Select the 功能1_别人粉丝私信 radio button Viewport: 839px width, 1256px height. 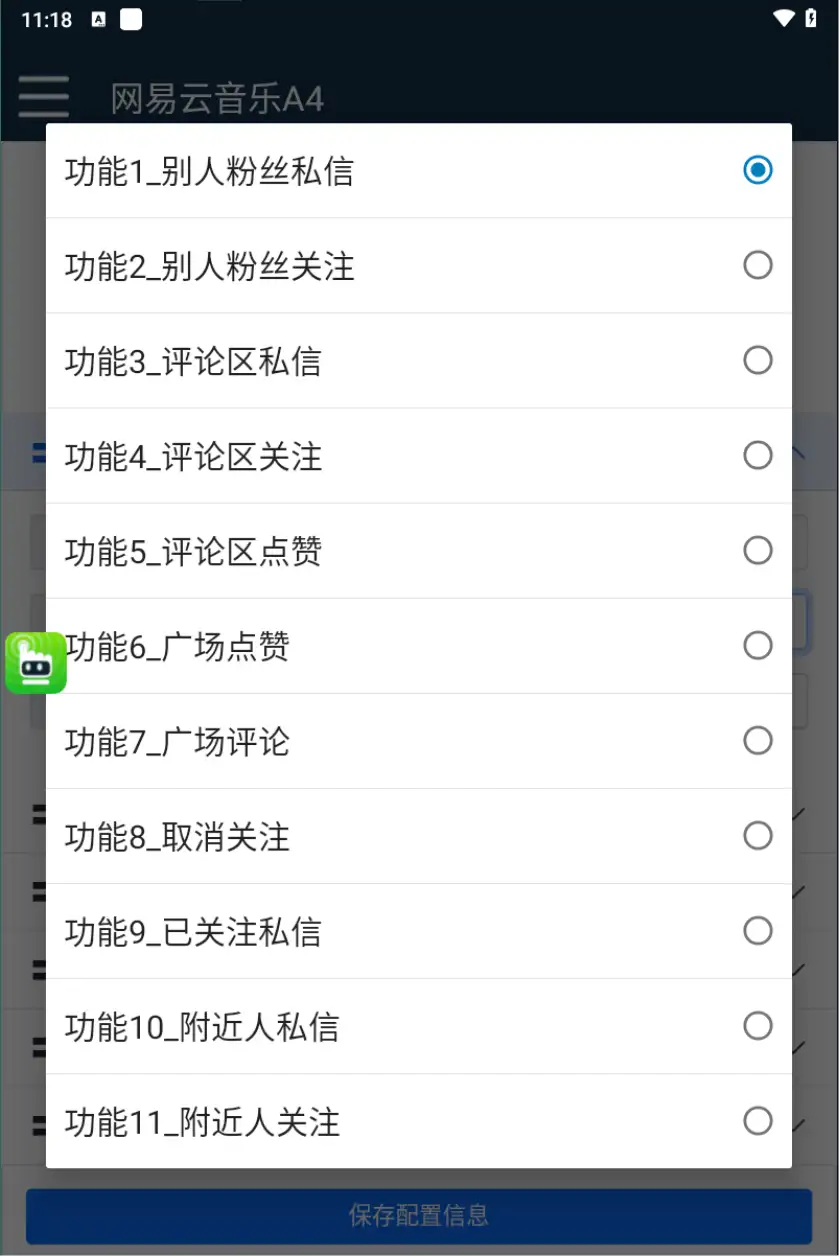pyautogui.click(x=758, y=170)
